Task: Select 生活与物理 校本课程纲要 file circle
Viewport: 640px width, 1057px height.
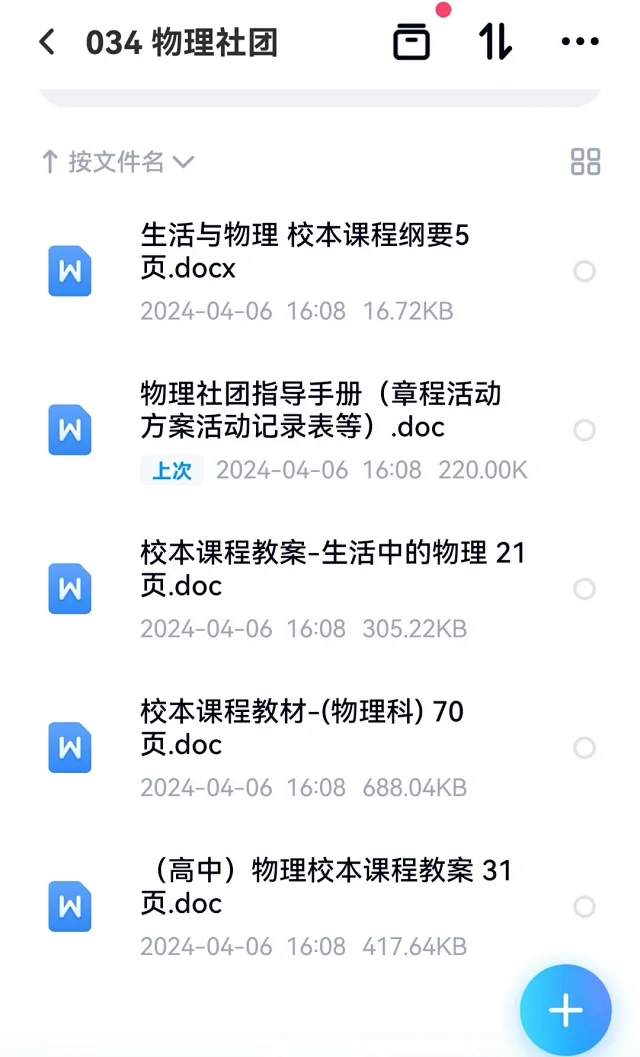Action: (x=585, y=271)
